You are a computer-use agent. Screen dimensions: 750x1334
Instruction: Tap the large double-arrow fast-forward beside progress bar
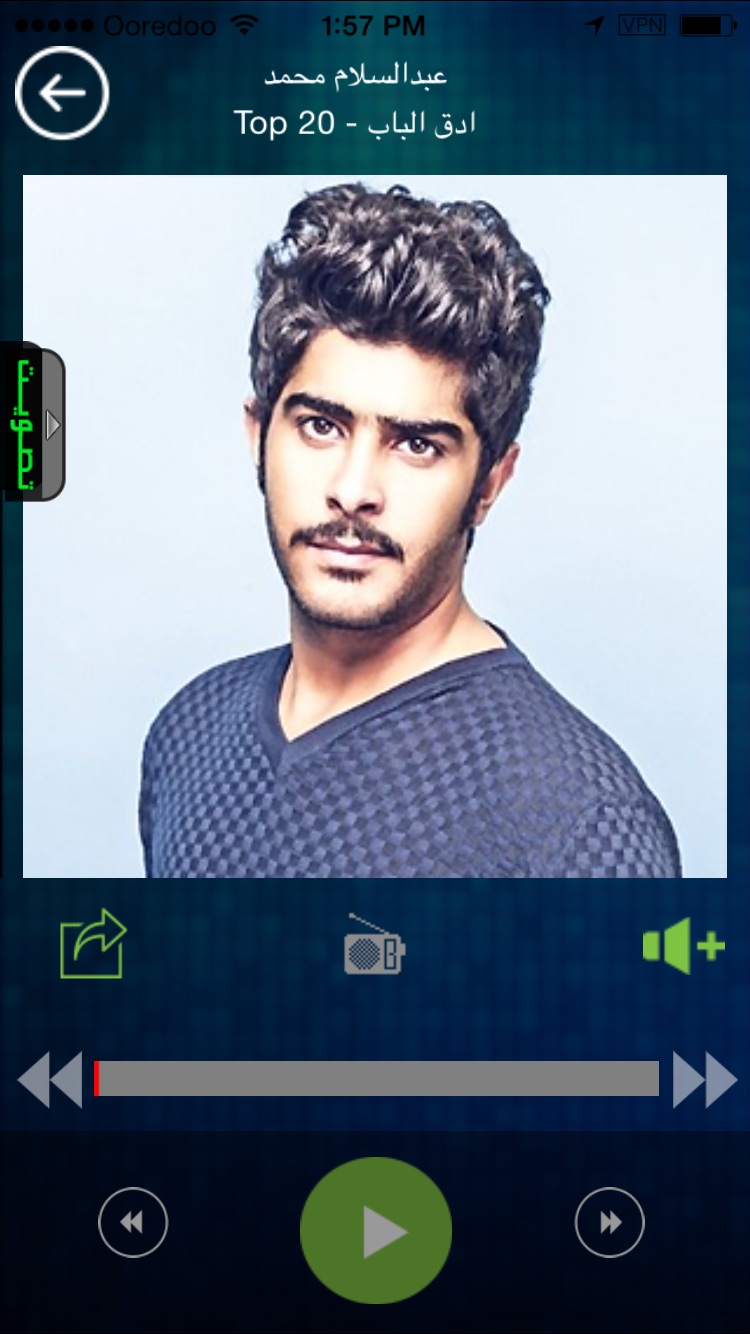pos(704,1079)
